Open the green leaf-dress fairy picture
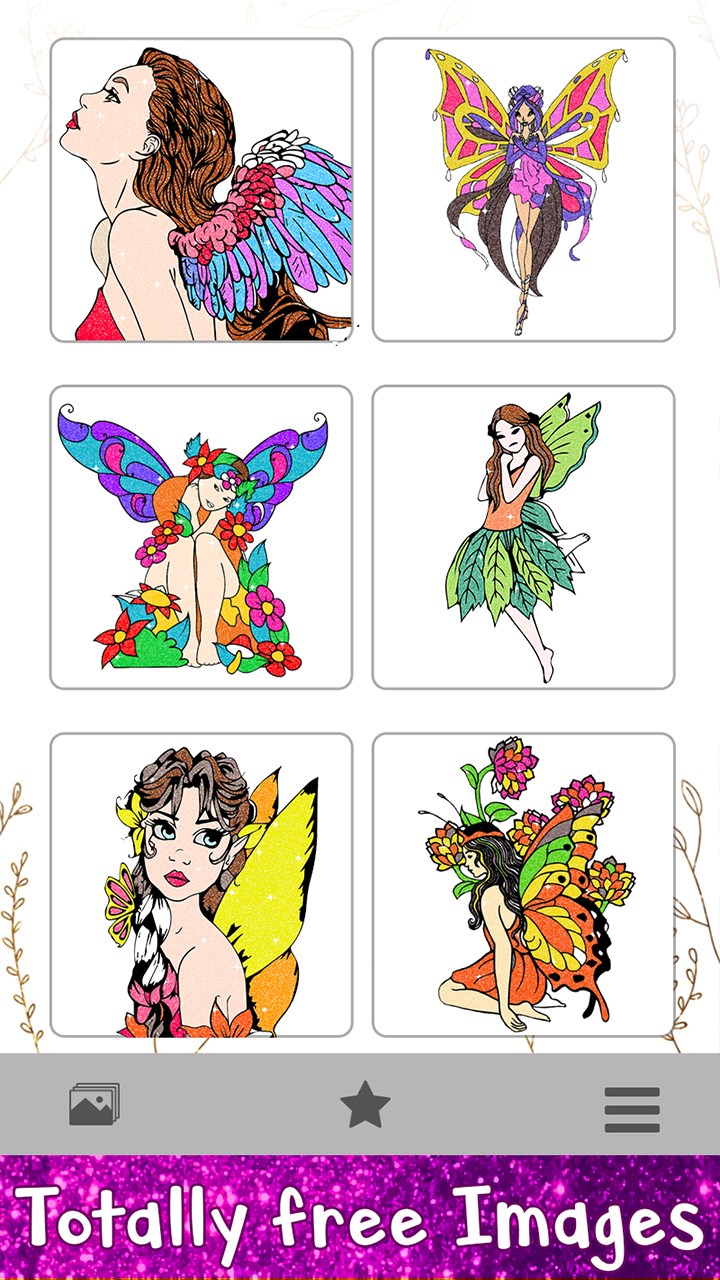The height and width of the screenshot is (1280, 720). [x=523, y=537]
